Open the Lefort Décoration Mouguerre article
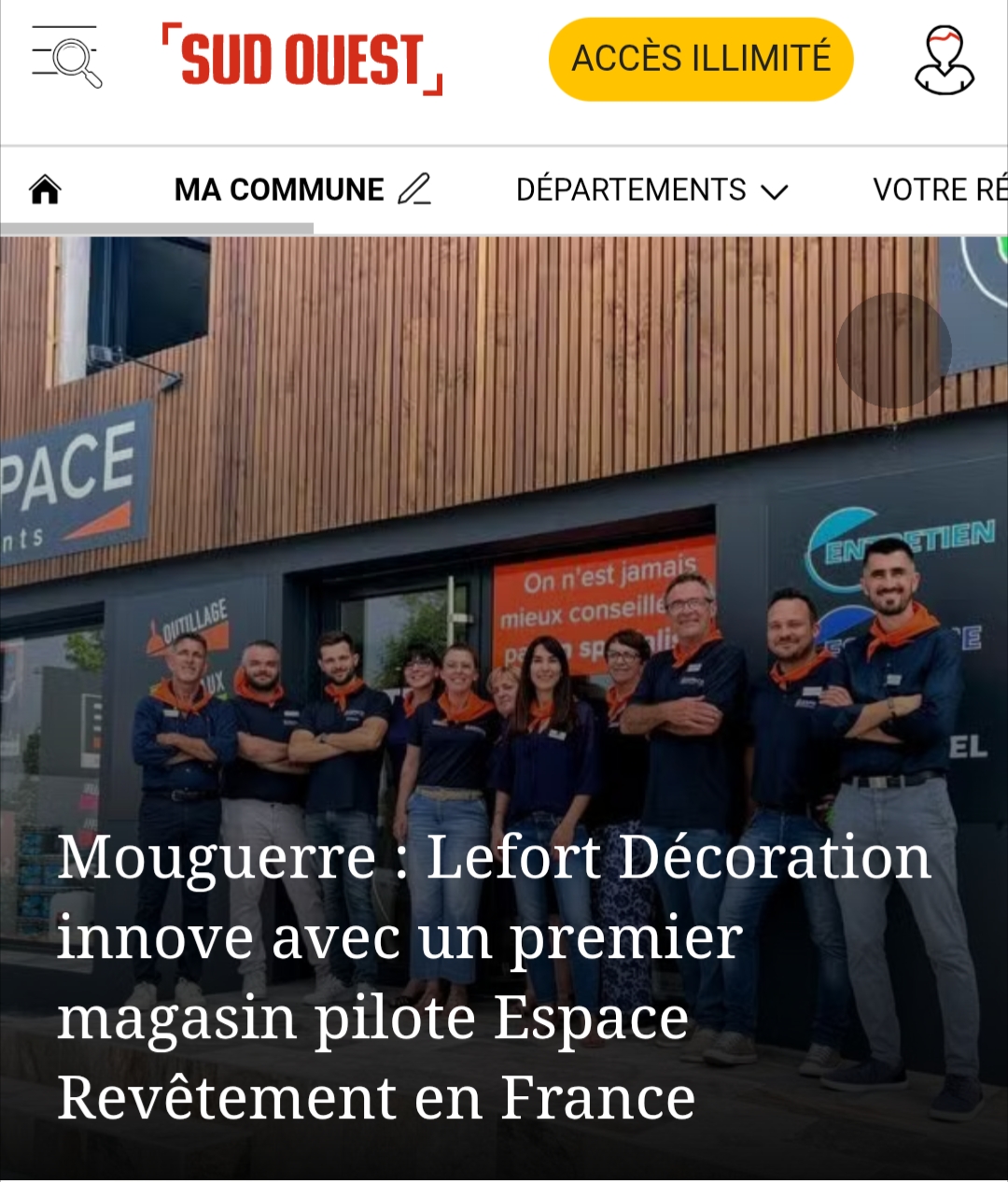Screen dimensions: 1008x1182 point(495,976)
